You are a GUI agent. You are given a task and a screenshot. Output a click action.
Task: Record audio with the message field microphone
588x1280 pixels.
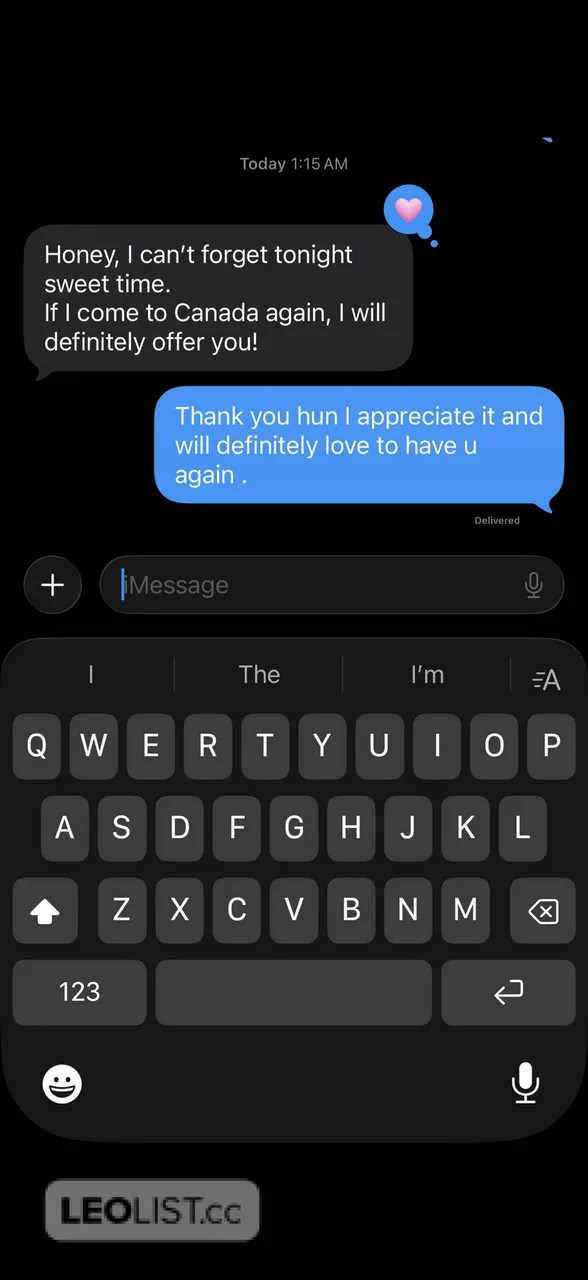[534, 585]
